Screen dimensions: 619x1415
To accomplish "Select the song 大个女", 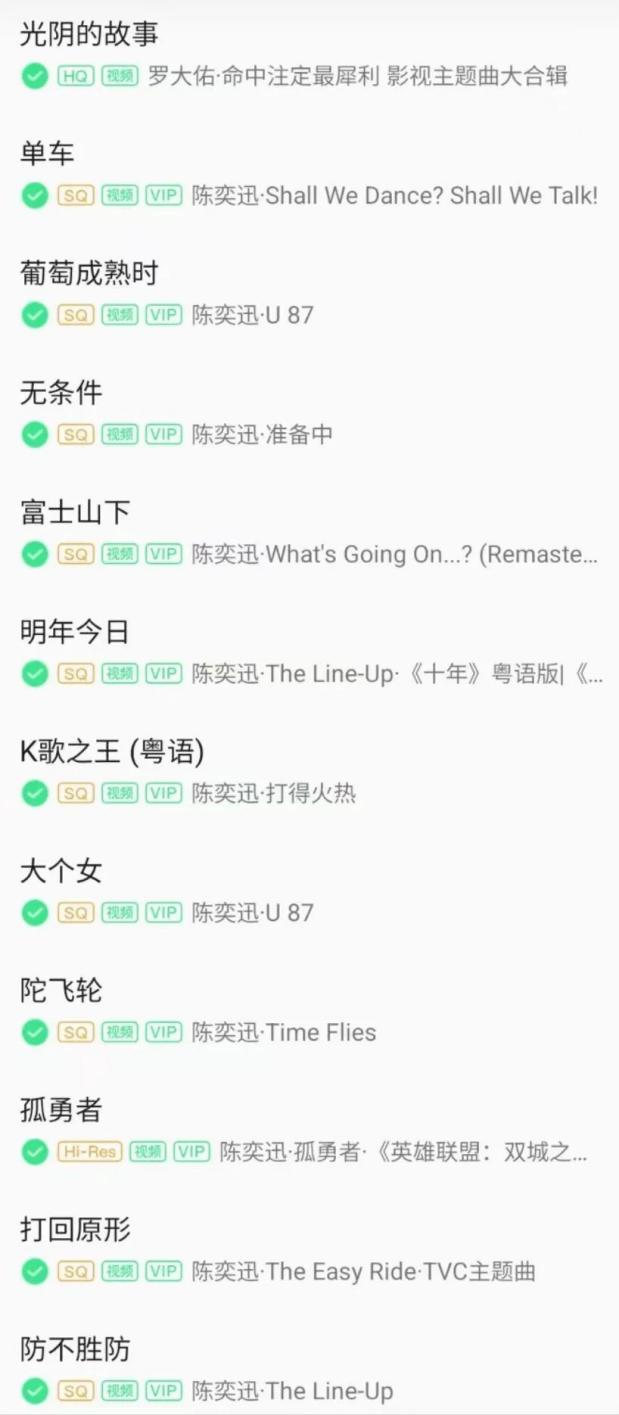I will pyautogui.click(x=61, y=871).
